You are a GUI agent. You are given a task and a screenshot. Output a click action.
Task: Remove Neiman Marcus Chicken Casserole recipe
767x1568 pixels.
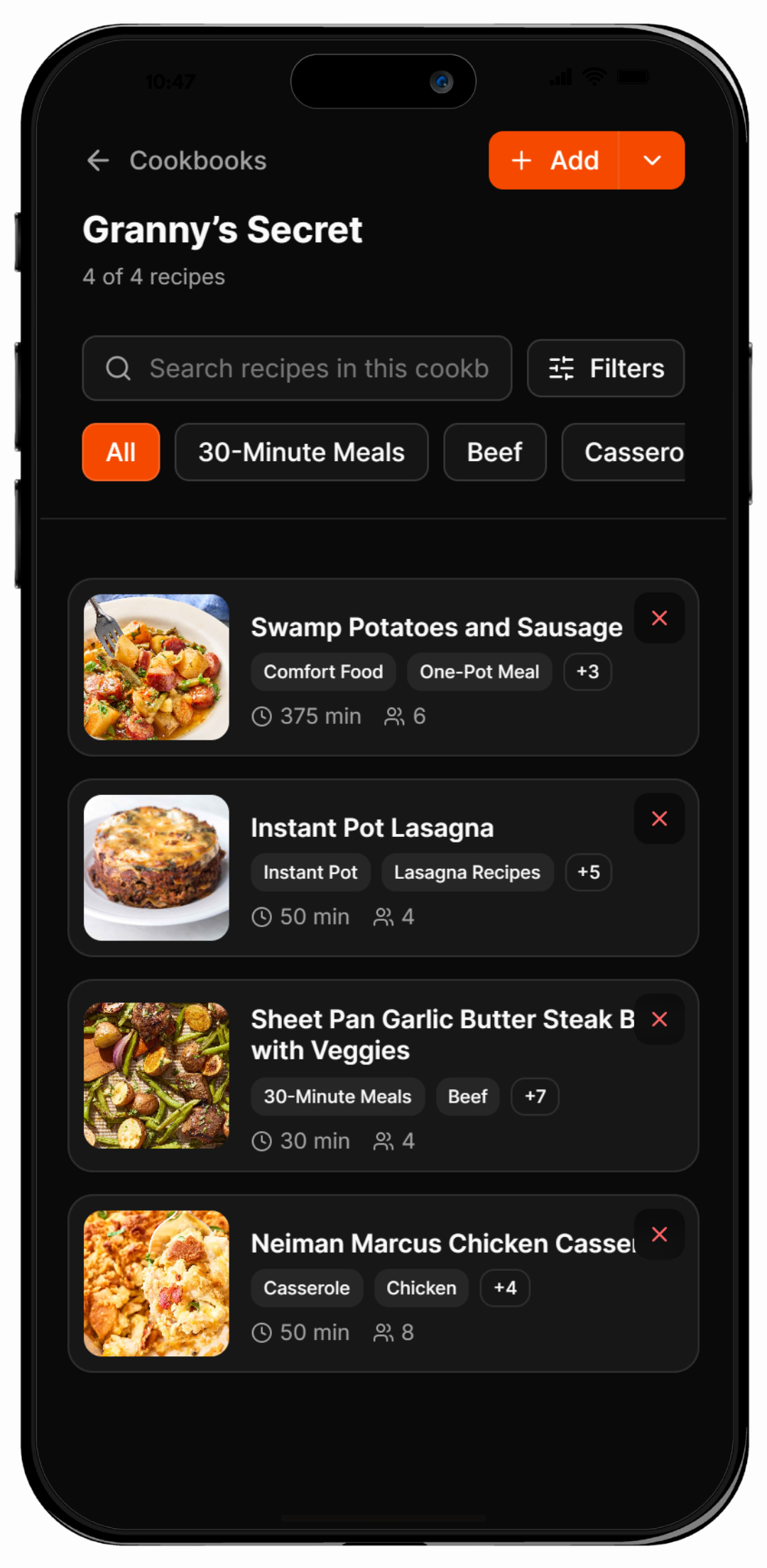pyautogui.click(x=659, y=1234)
